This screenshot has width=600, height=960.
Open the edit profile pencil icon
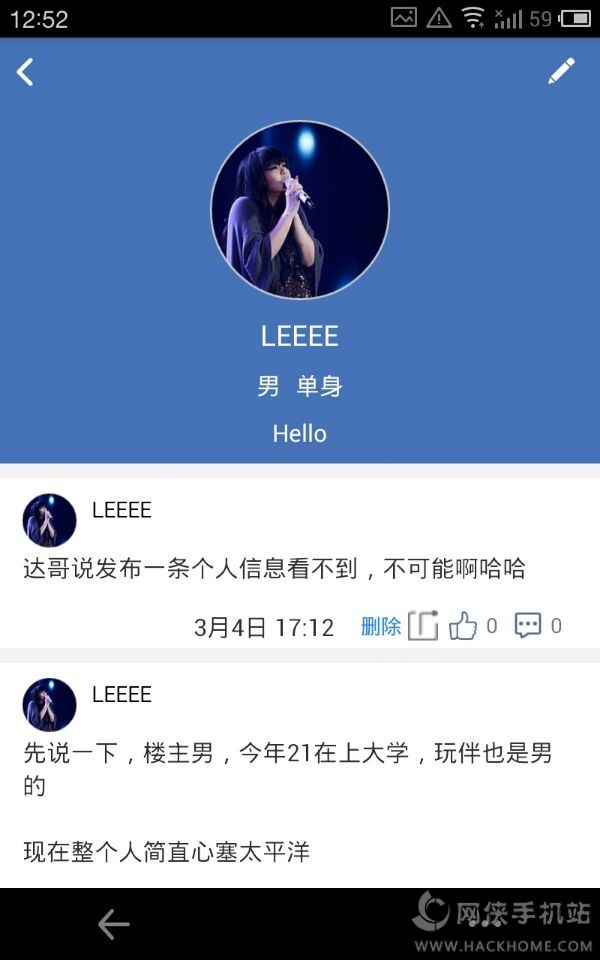click(x=561, y=71)
